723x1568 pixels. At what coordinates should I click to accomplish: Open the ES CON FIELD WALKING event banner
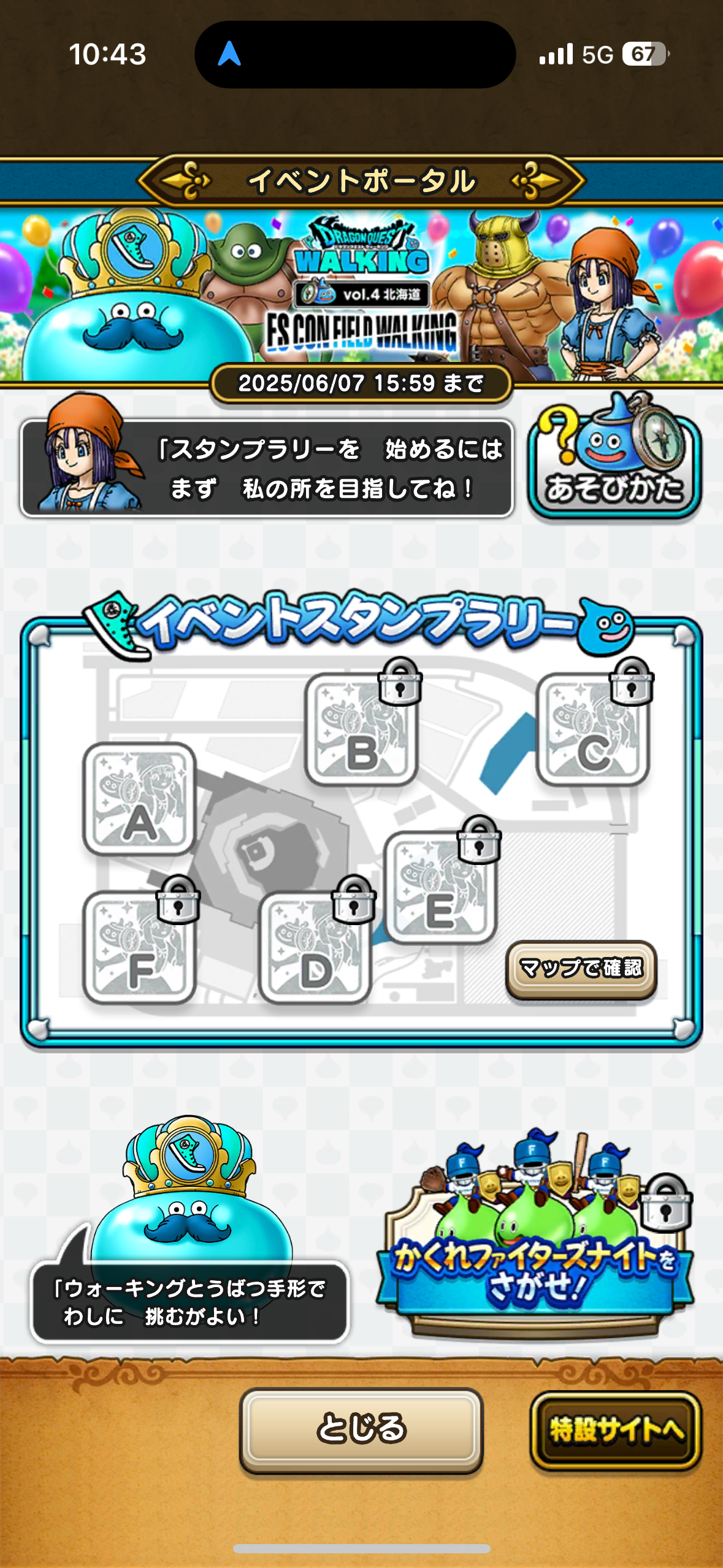(x=361, y=296)
